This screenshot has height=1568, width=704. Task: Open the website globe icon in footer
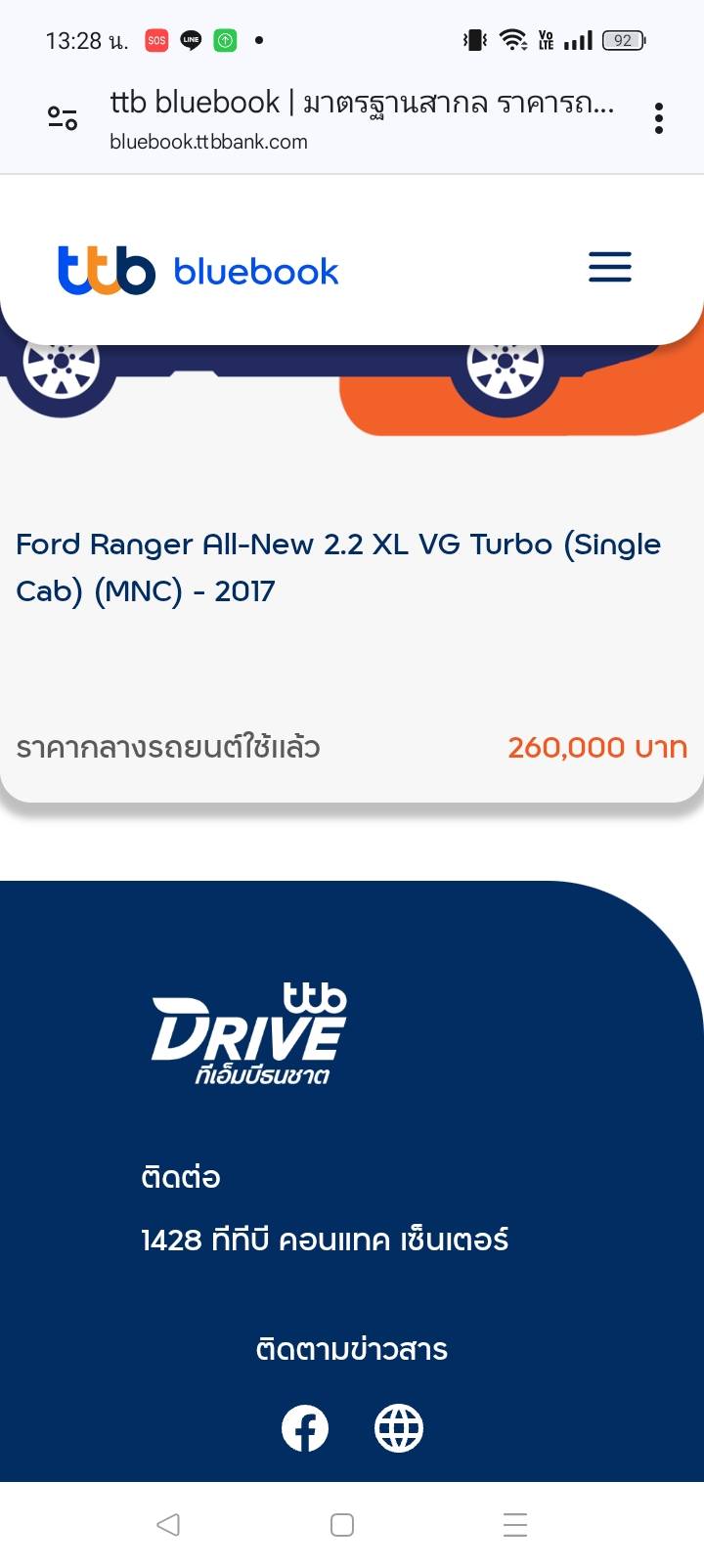point(399,1428)
